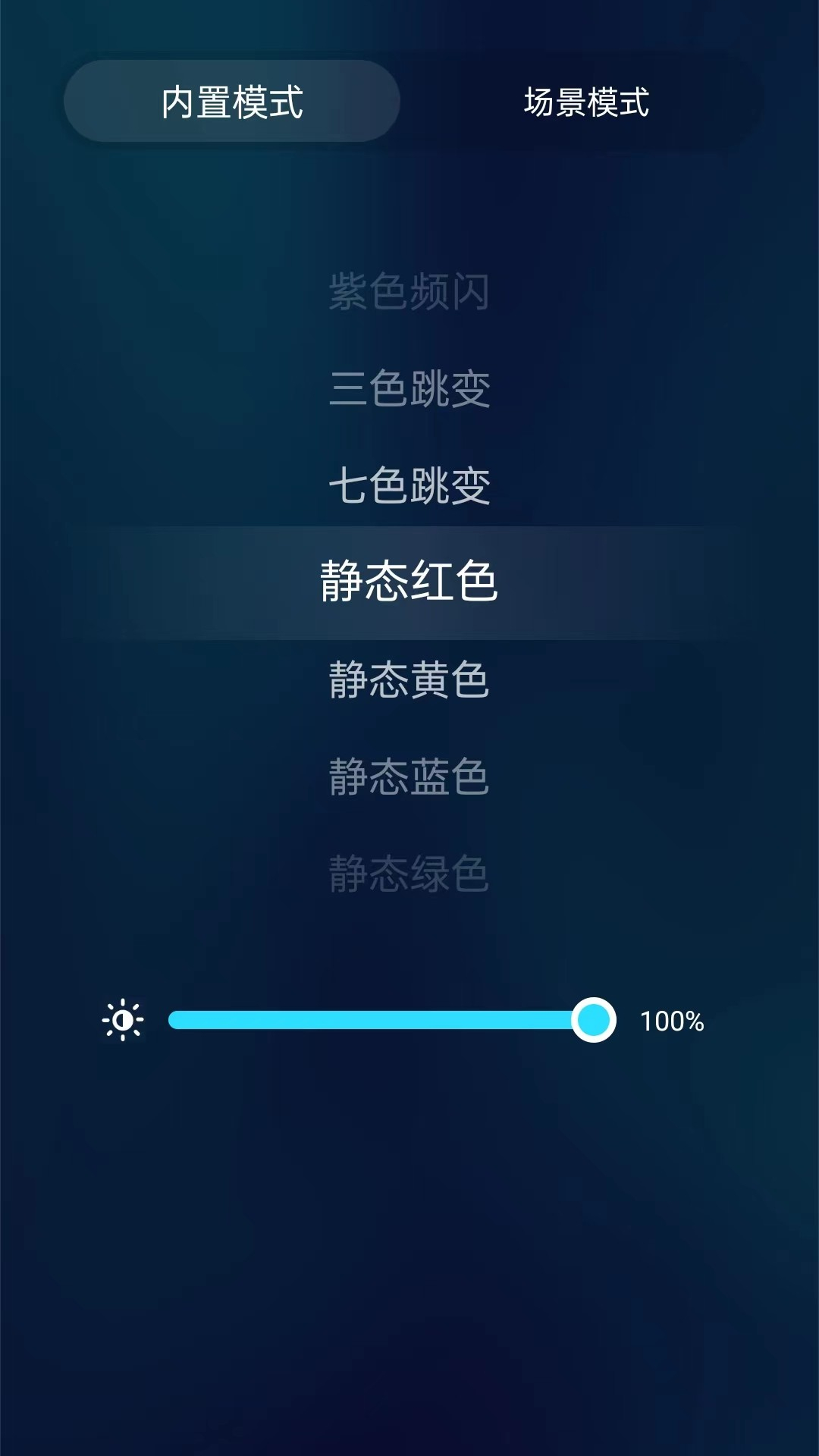Click the highlighted mode in the picker
The width and height of the screenshot is (819, 1456).
[x=409, y=582]
